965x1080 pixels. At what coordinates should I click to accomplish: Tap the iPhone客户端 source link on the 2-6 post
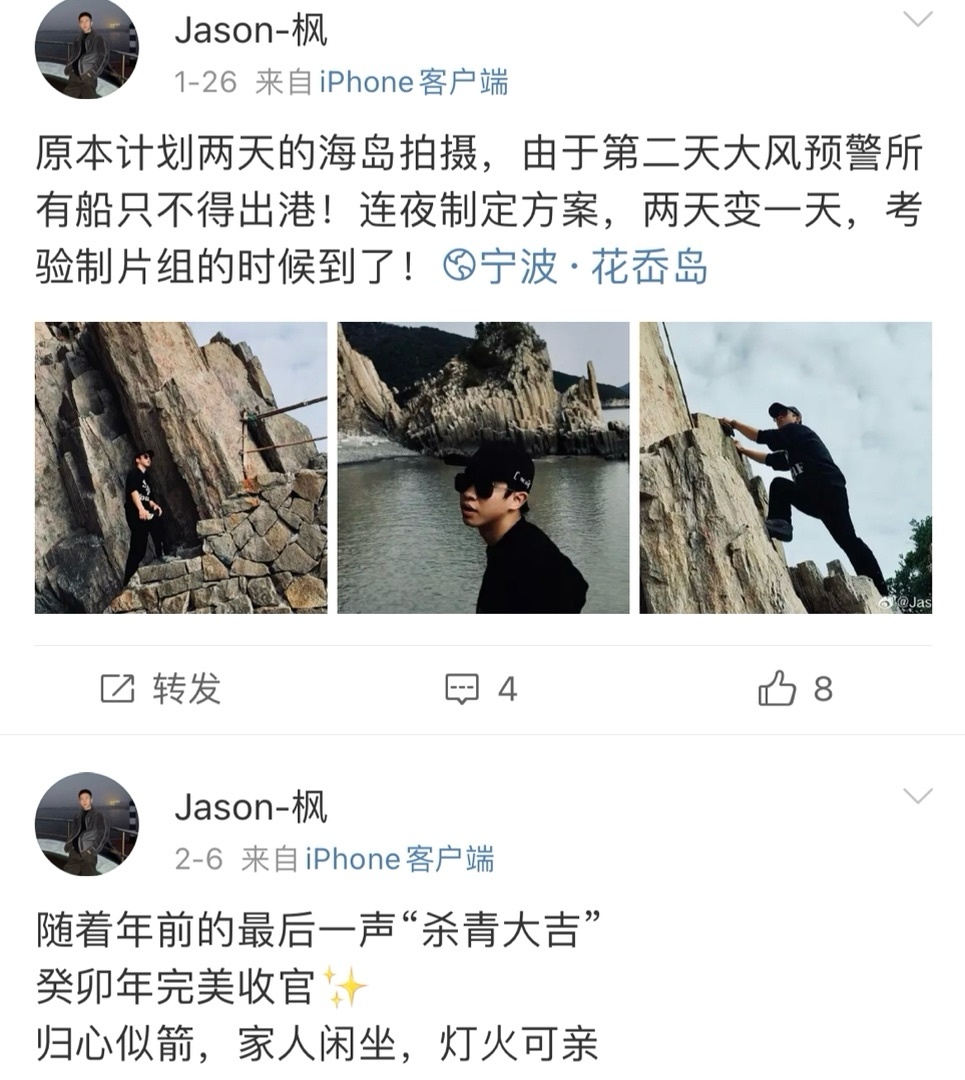[399, 859]
